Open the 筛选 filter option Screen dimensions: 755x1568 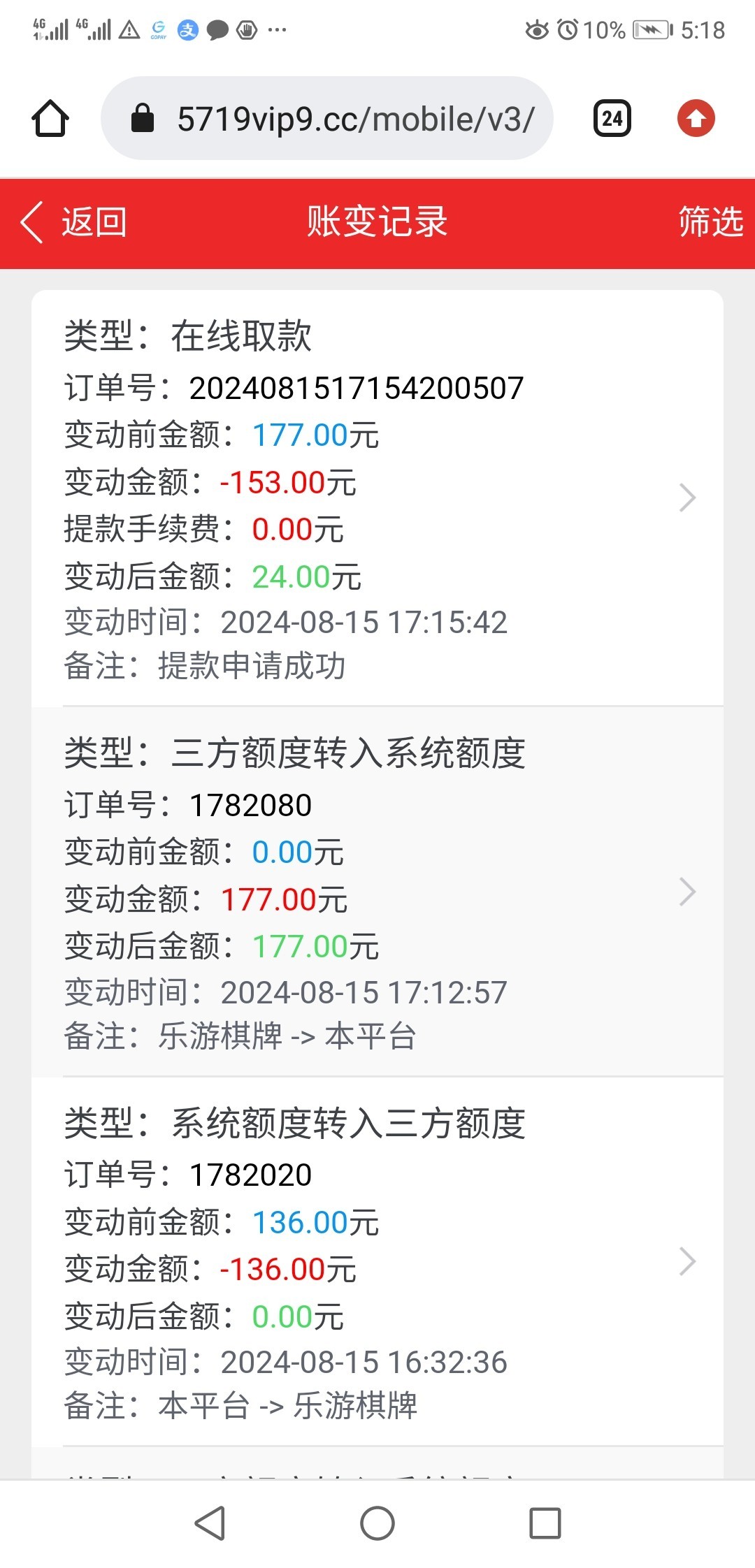pyautogui.click(x=710, y=223)
